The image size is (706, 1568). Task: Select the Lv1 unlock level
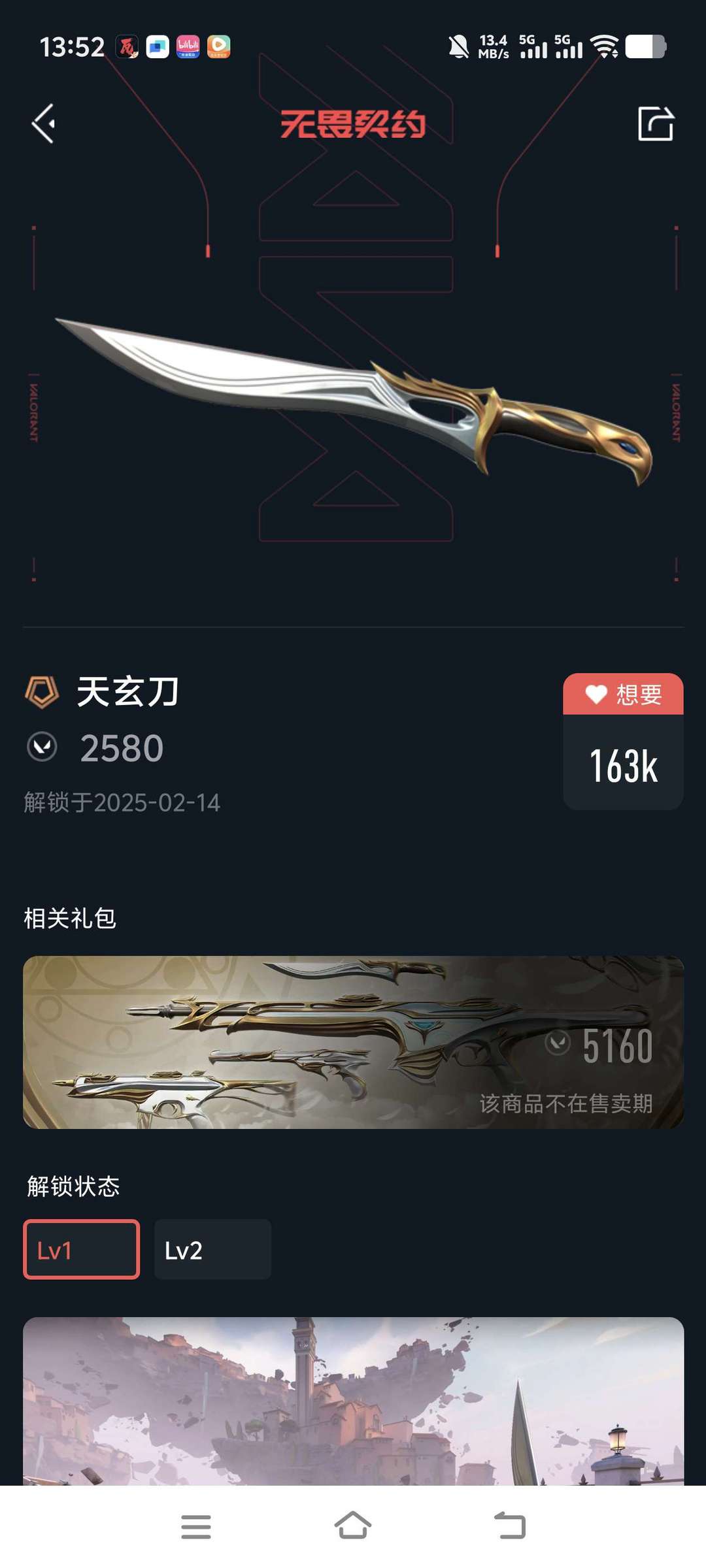click(81, 1249)
